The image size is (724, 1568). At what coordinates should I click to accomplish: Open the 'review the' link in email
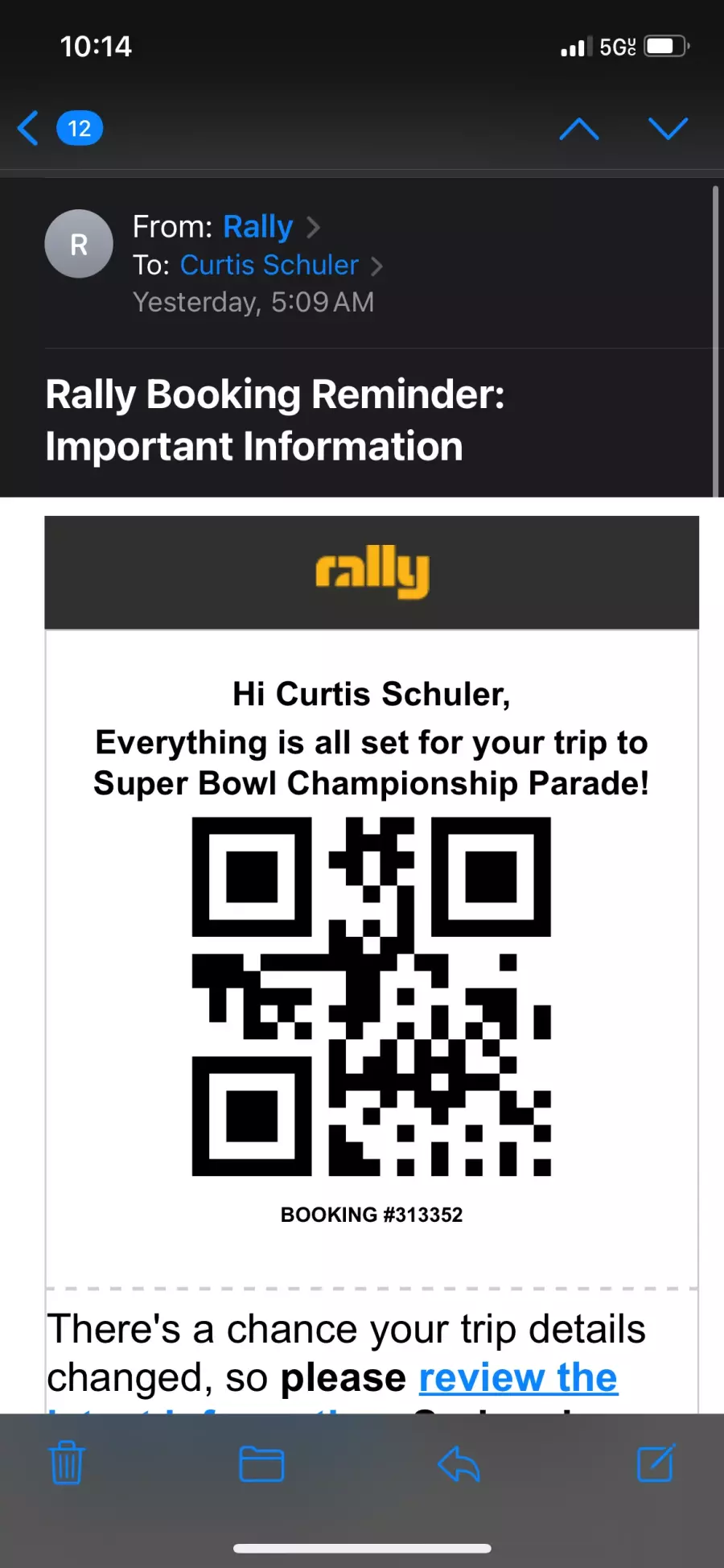518,1377
